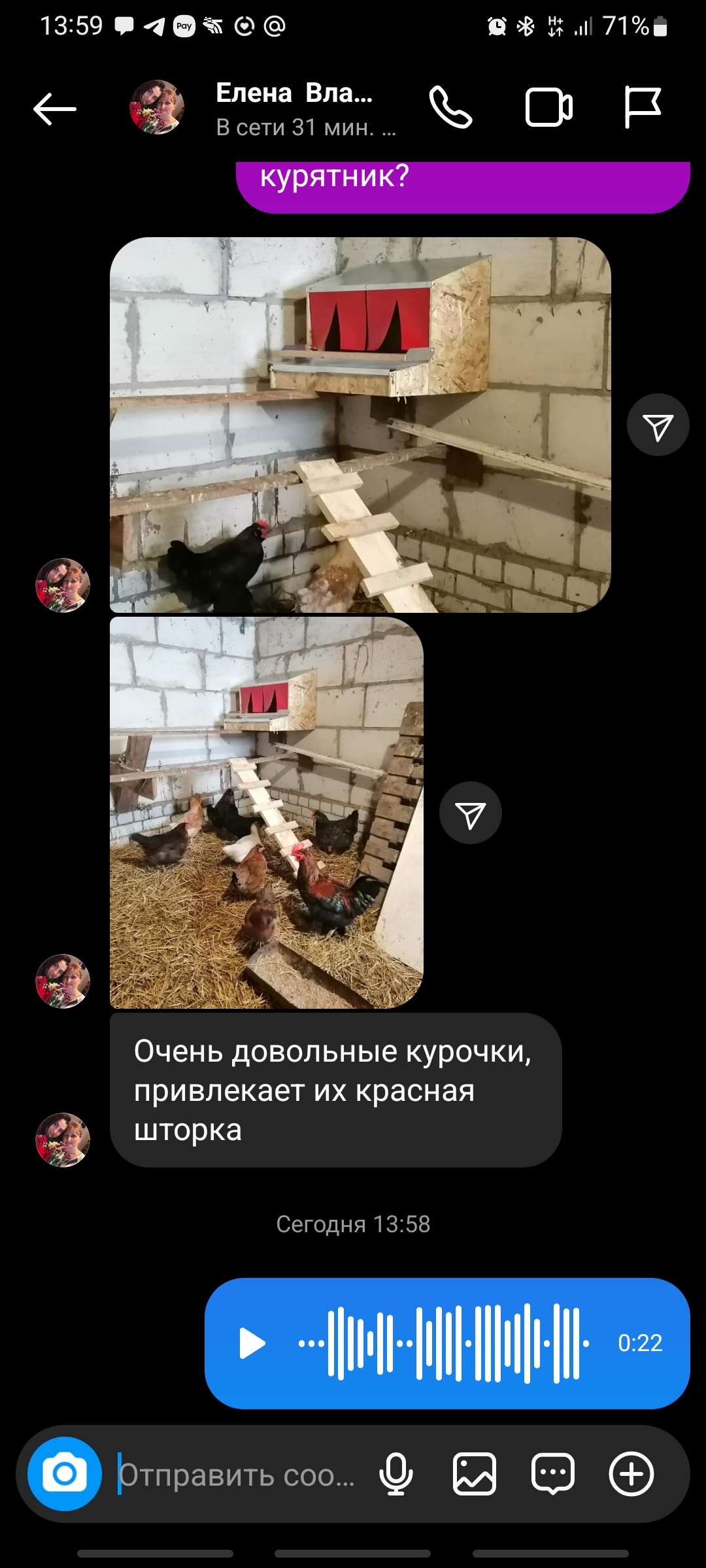The image size is (706, 1568).
Task: Open more attachment options plus icon
Action: point(631,1474)
